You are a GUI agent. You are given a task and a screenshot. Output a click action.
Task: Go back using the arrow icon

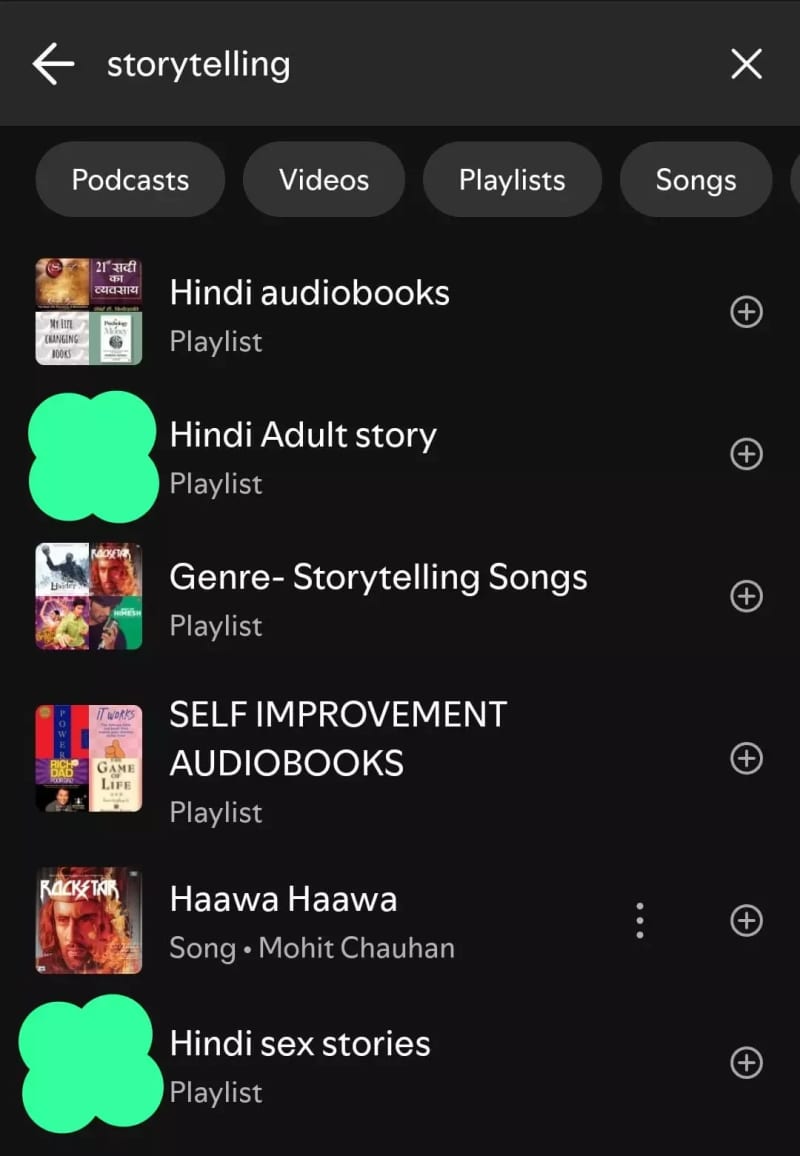[x=53, y=64]
